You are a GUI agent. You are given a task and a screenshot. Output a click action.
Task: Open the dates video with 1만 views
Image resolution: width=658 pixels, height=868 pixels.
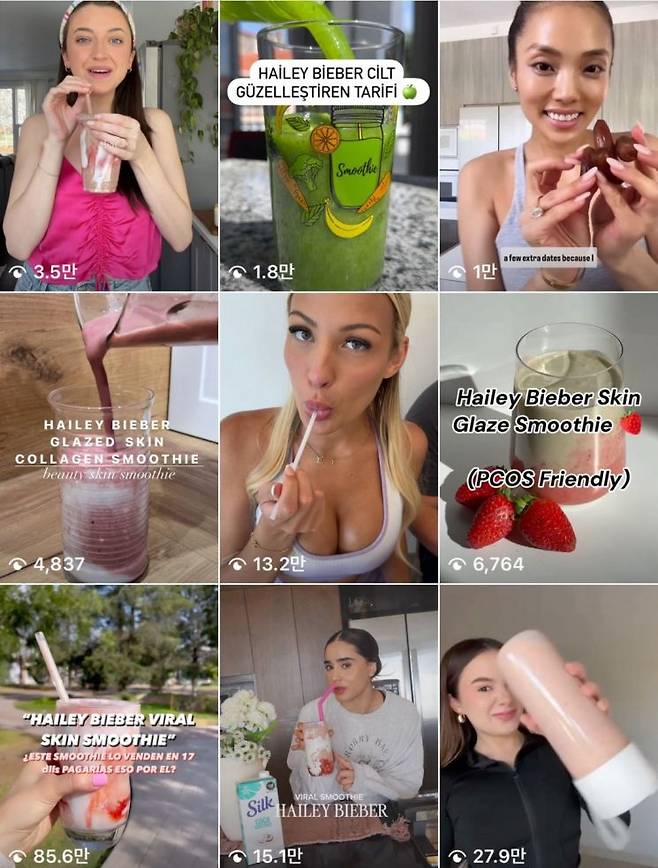tap(548, 145)
